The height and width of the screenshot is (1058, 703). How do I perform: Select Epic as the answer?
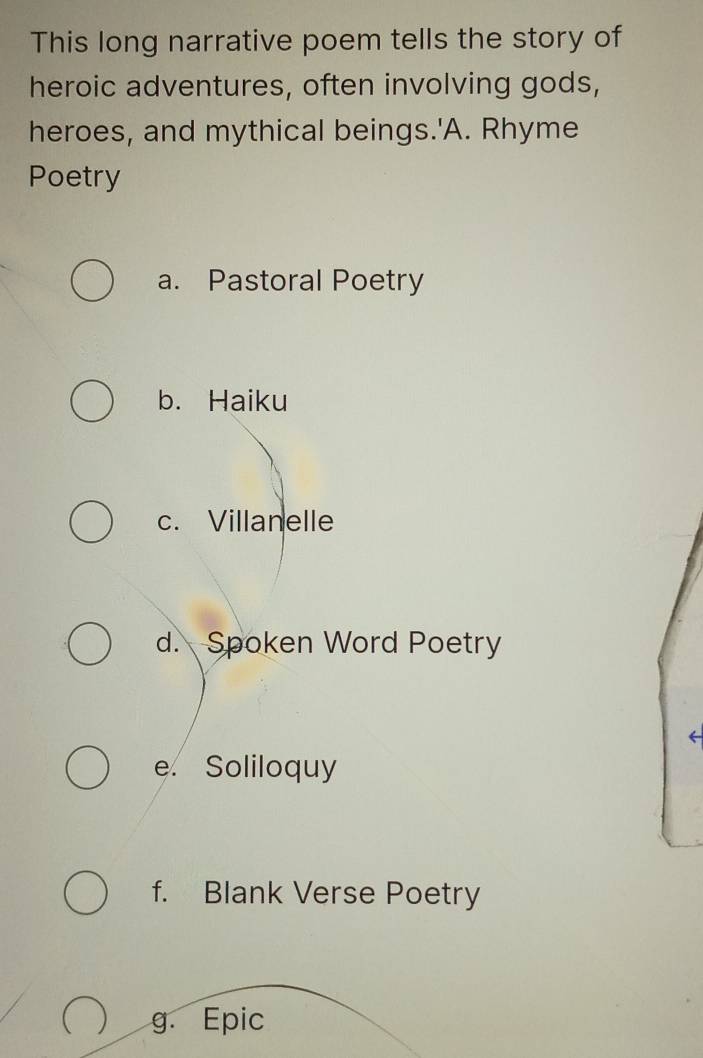[x=88, y=1021]
